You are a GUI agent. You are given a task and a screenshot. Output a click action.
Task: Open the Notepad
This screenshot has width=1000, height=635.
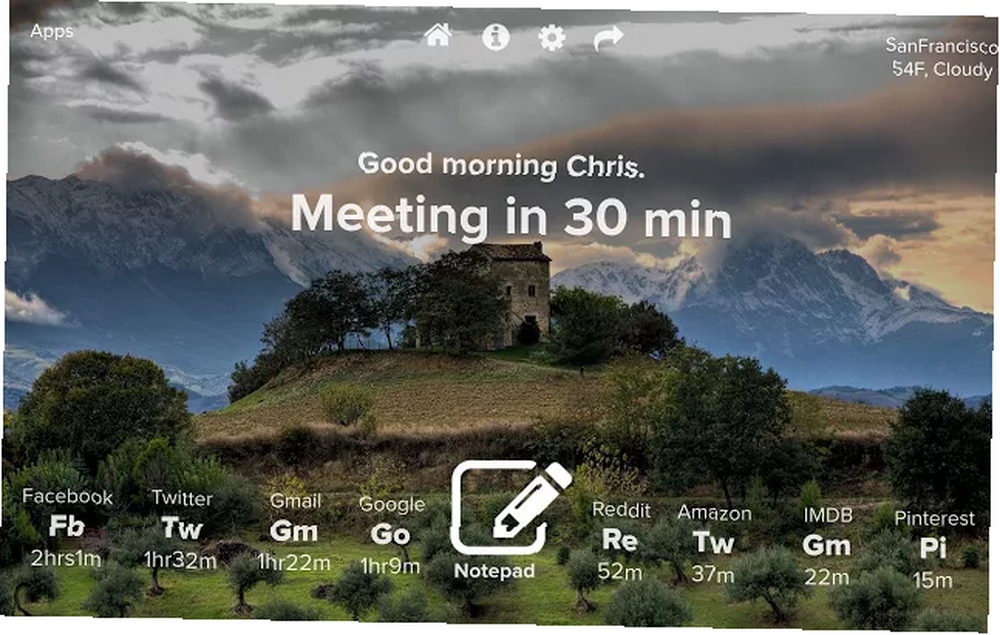[x=509, y=518]
